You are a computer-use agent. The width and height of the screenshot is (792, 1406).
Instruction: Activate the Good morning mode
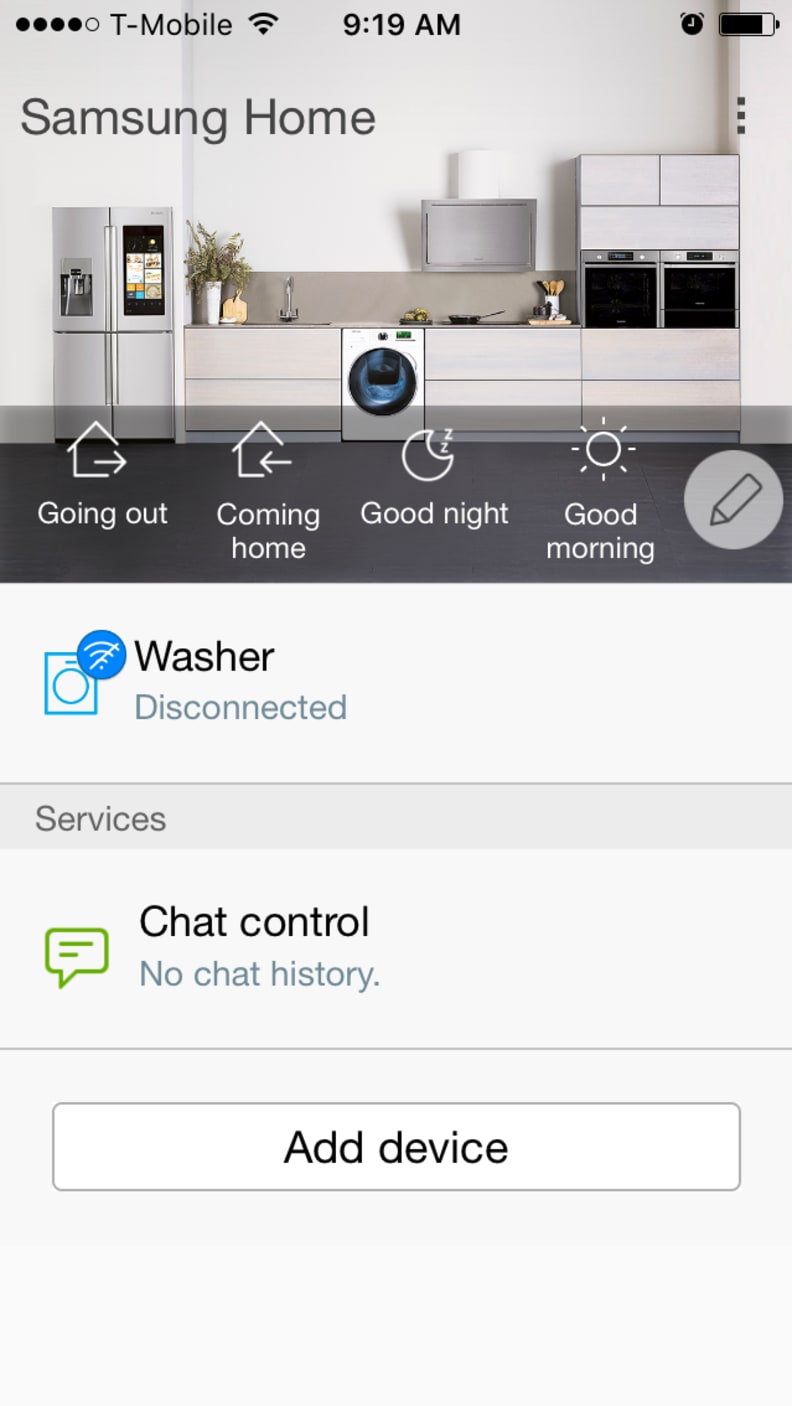coord(600,490)
